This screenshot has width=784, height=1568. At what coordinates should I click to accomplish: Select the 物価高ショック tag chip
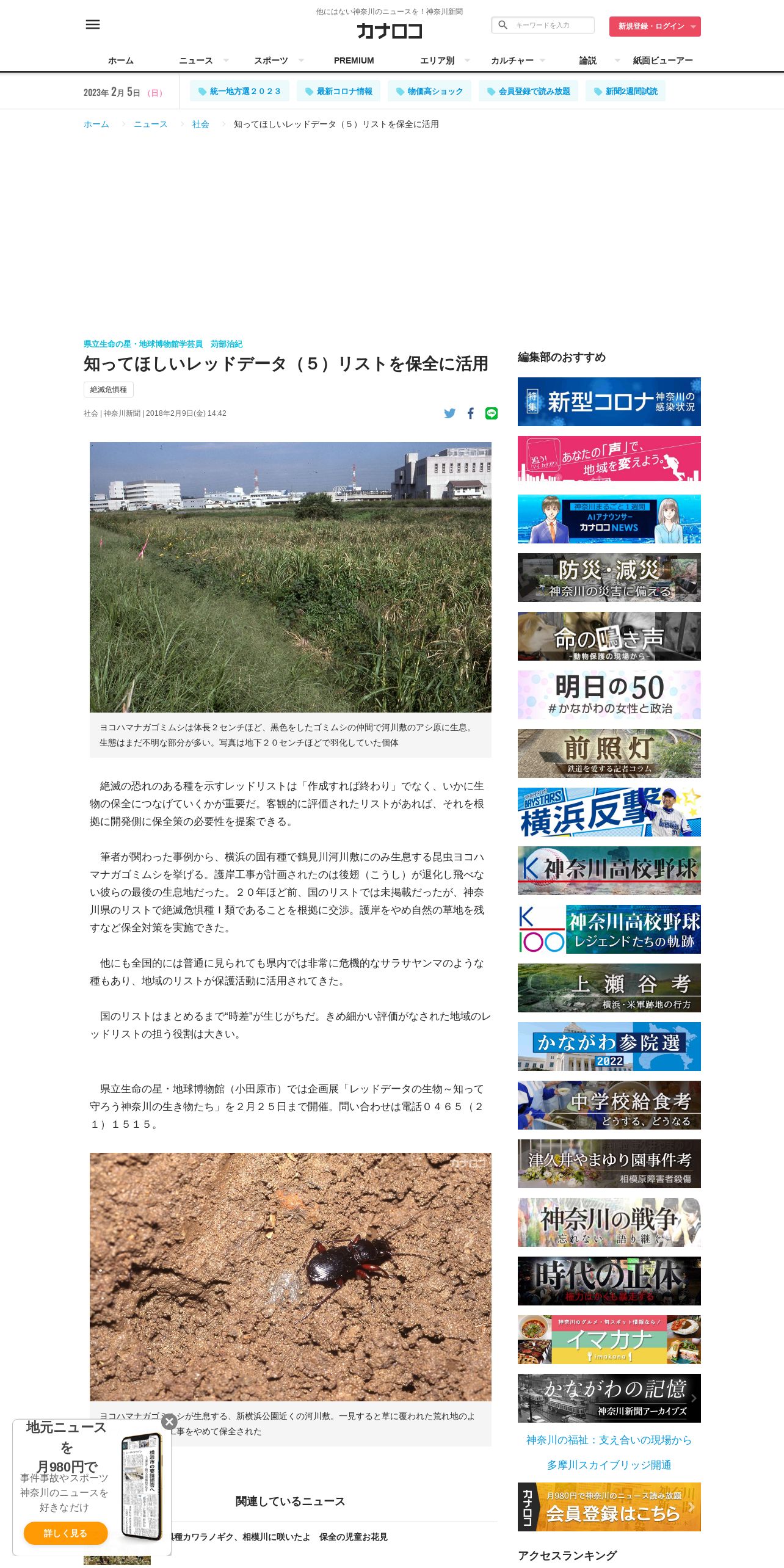point(429,91)
